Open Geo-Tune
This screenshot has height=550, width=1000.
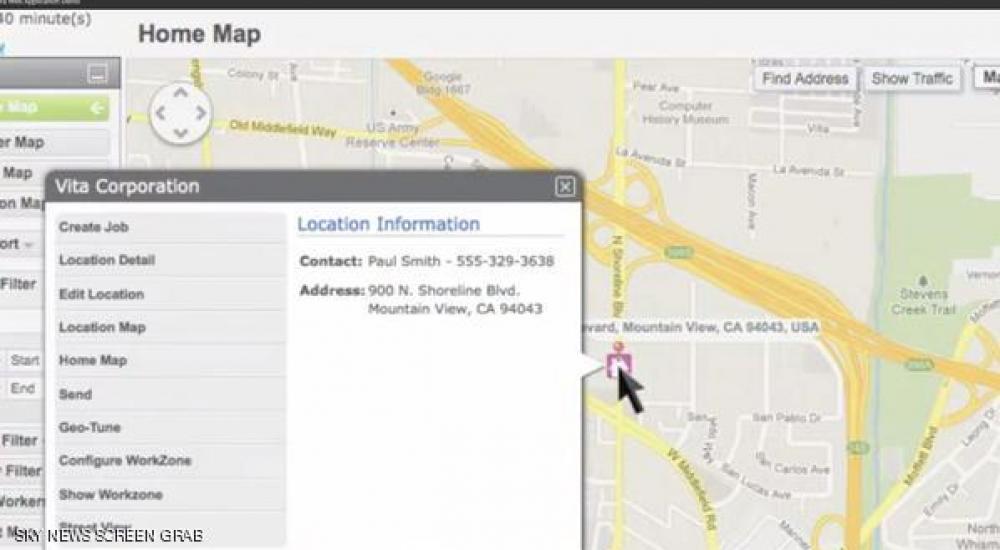coord(89,427)
